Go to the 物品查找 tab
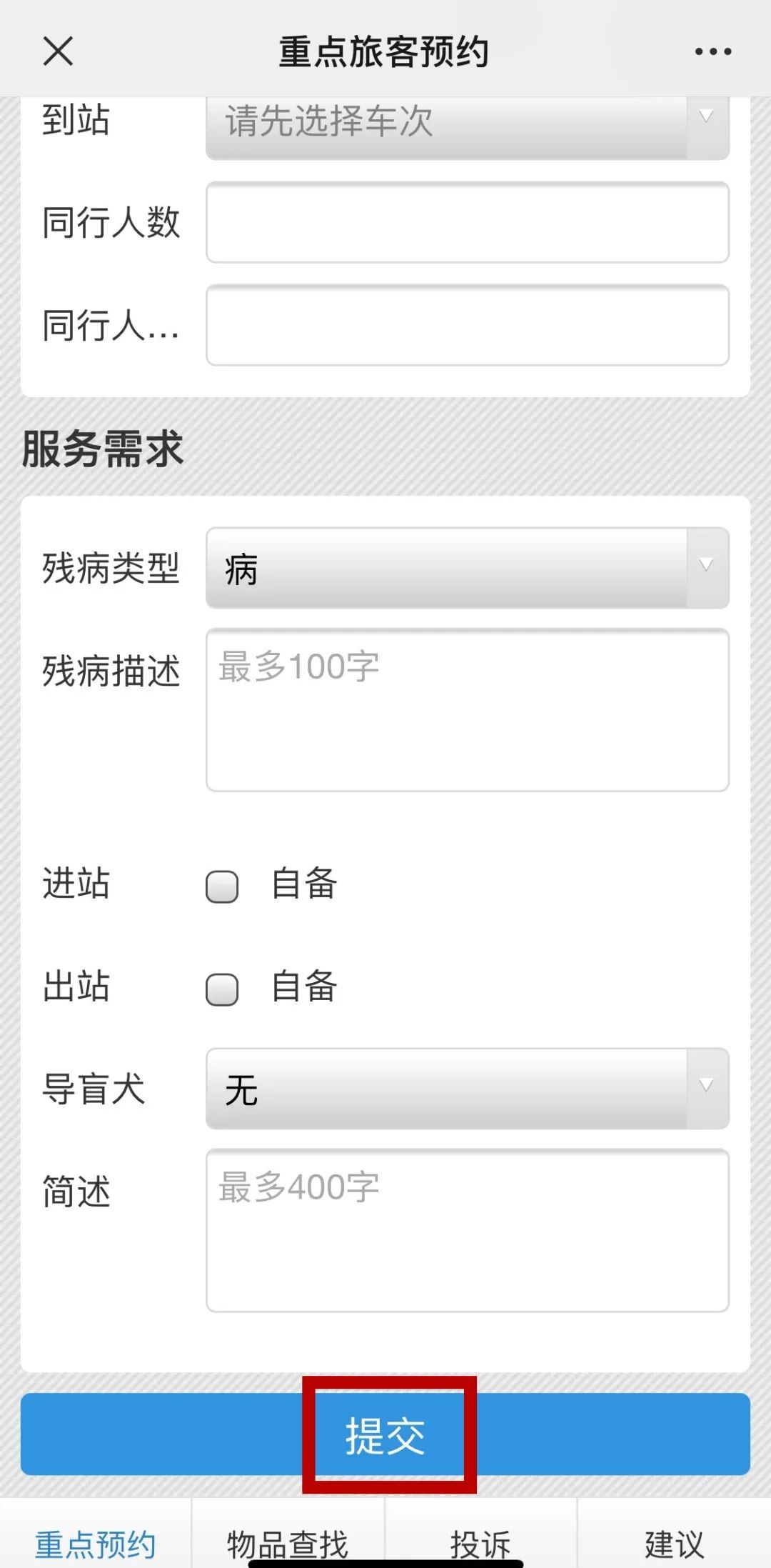 click(x=288, y=1543)
